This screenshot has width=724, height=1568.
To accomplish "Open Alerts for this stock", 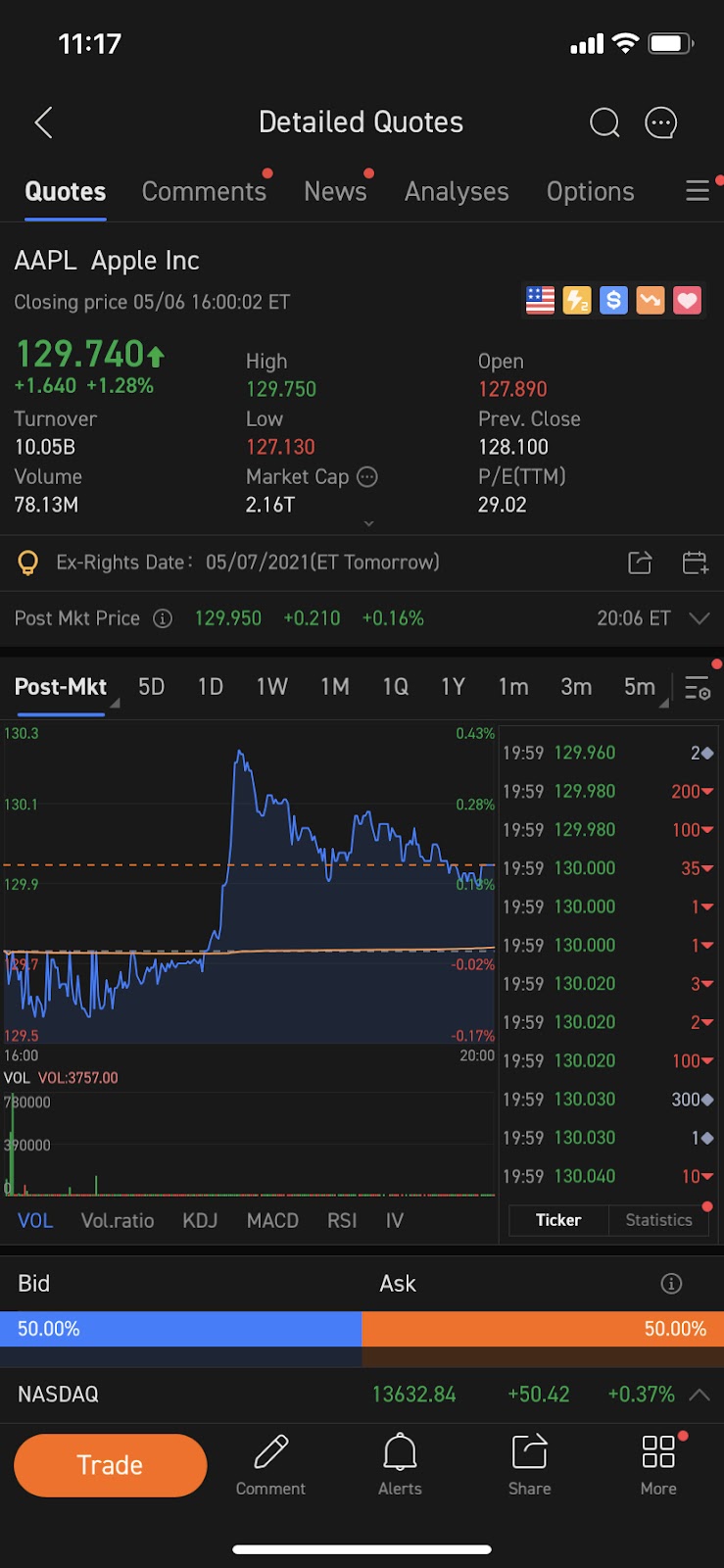I will coord(400,1465).
